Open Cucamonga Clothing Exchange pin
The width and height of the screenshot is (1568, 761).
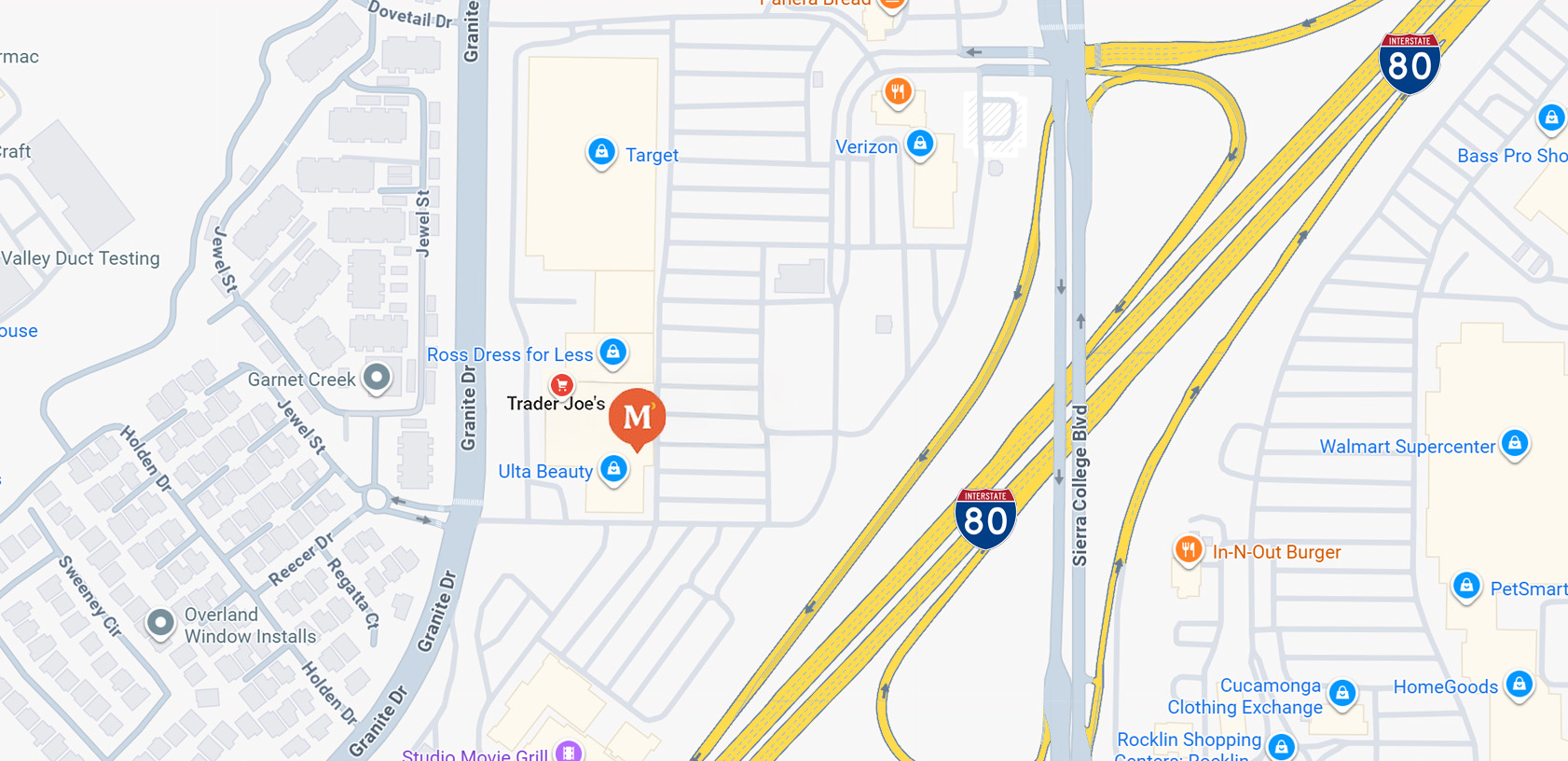tap(1342, 693)
